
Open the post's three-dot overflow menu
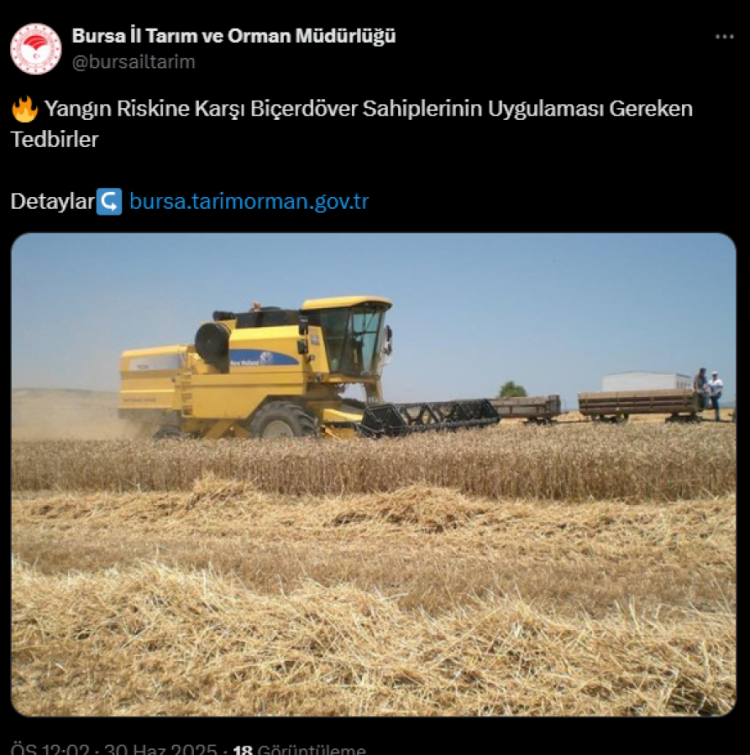[x=724, y=37]
